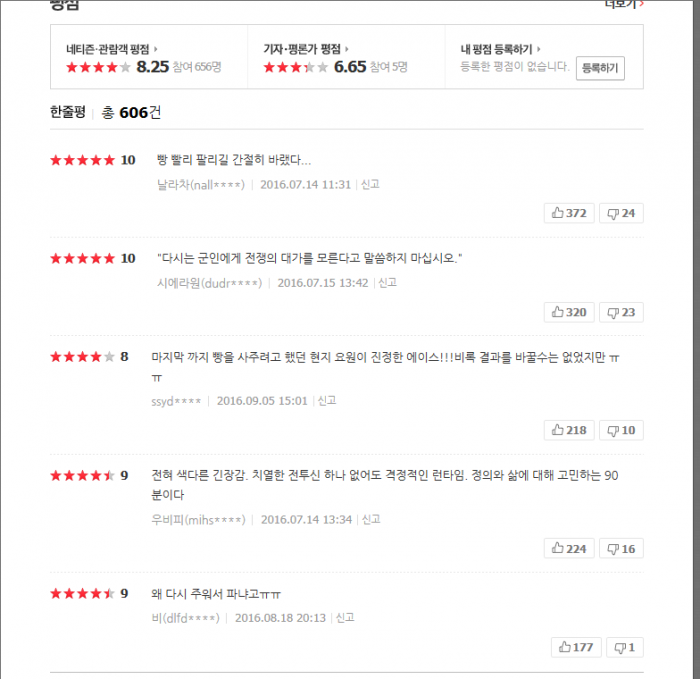Open 기자·평론가 평점 details

tap(307, 48)
